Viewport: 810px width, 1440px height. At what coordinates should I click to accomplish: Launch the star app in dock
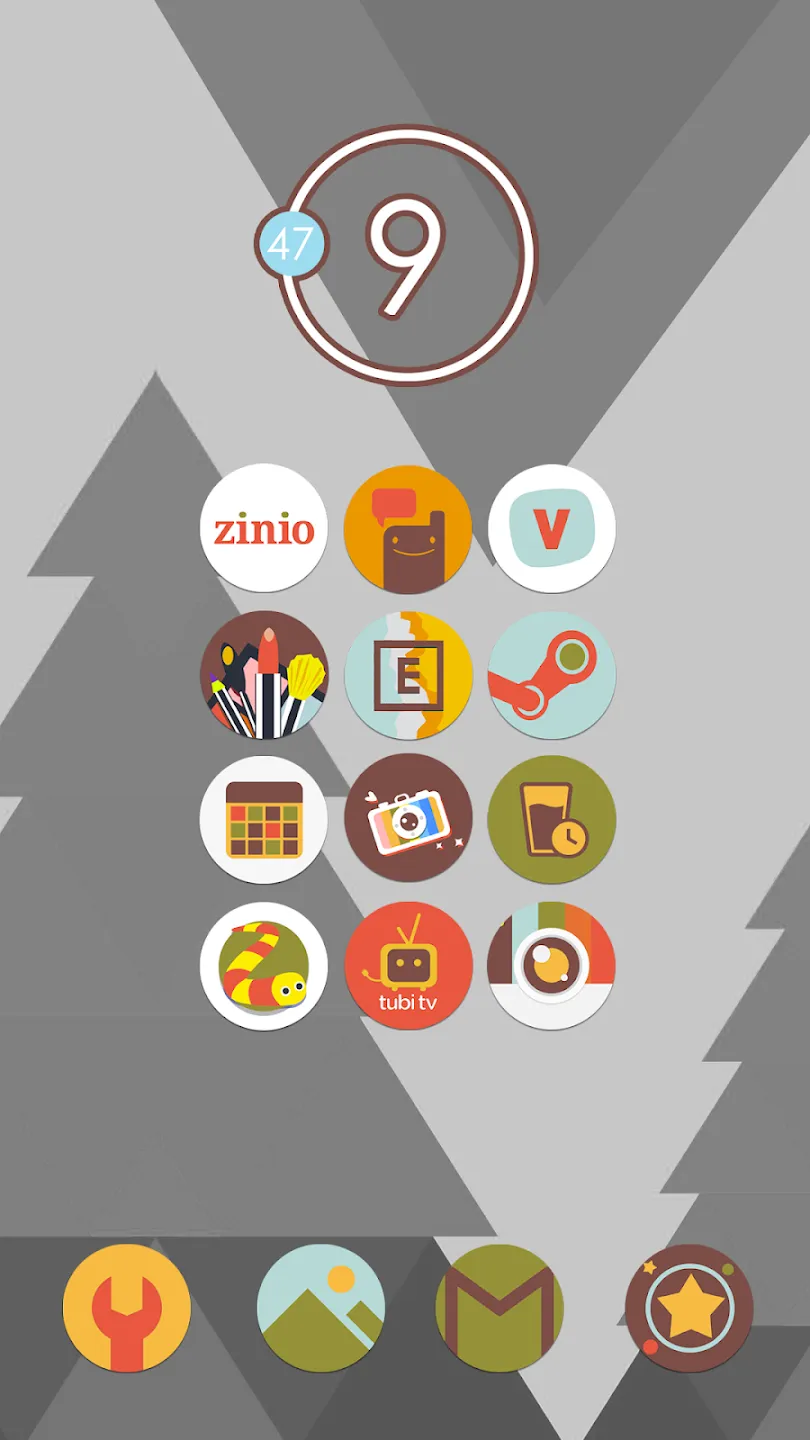[x=689, y=1308]
